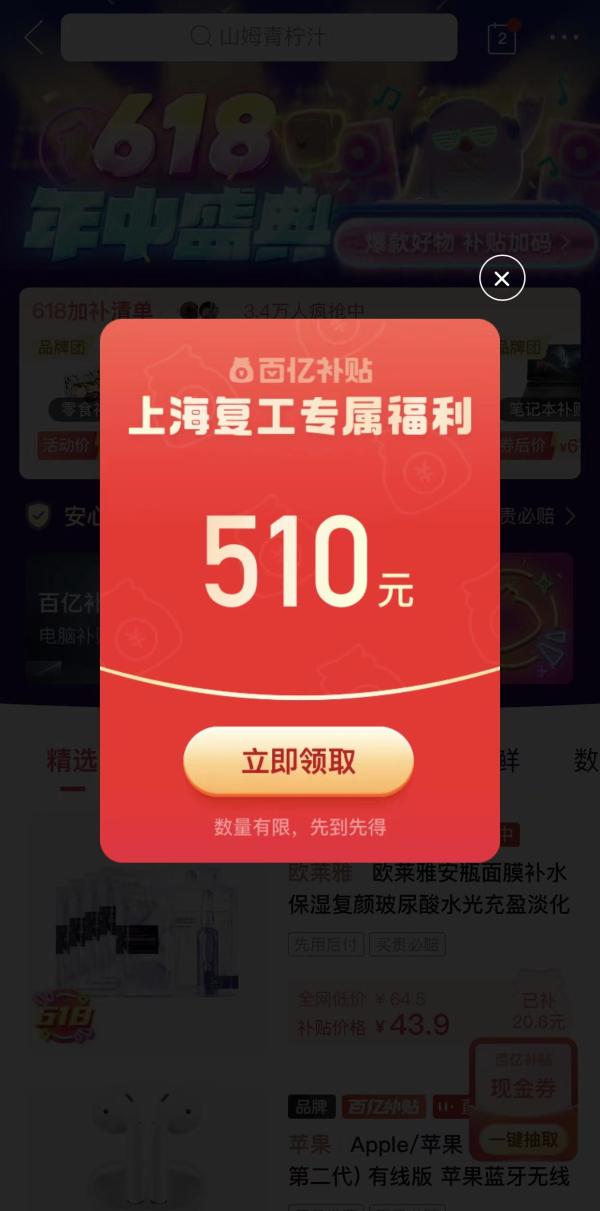Open the 欧莱雅安瓶面膜 product listing

pos(428,888)
